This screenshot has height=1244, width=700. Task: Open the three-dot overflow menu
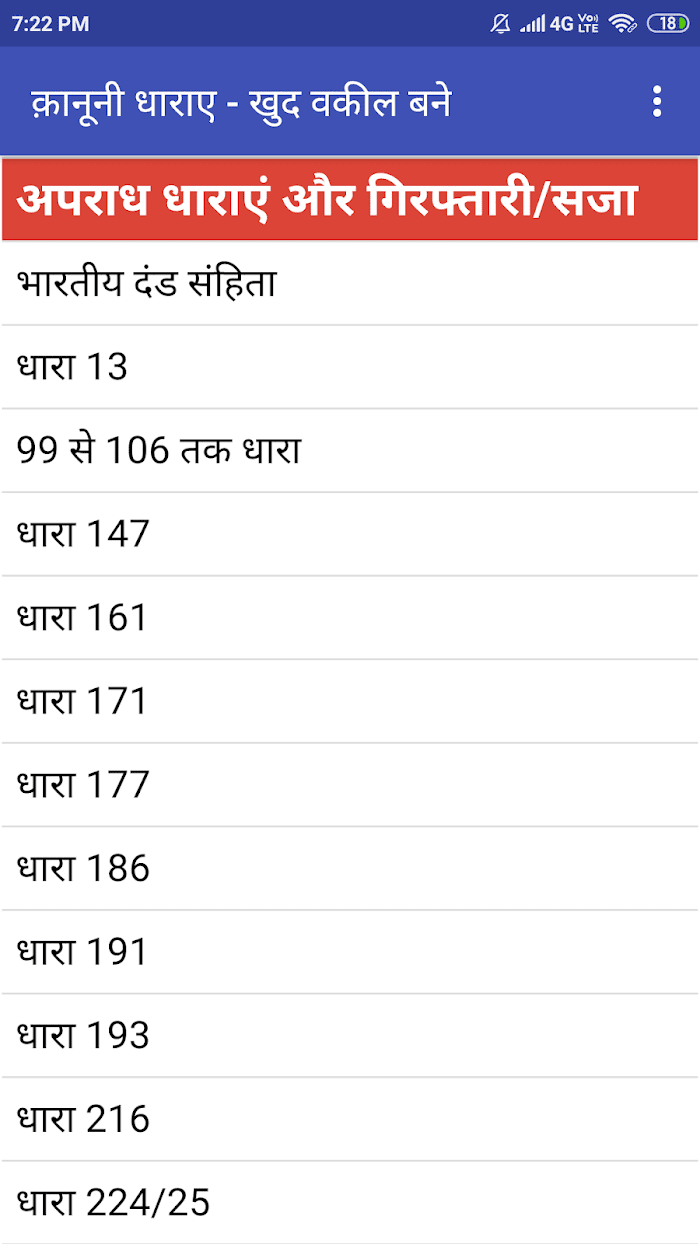coord(656,101)
